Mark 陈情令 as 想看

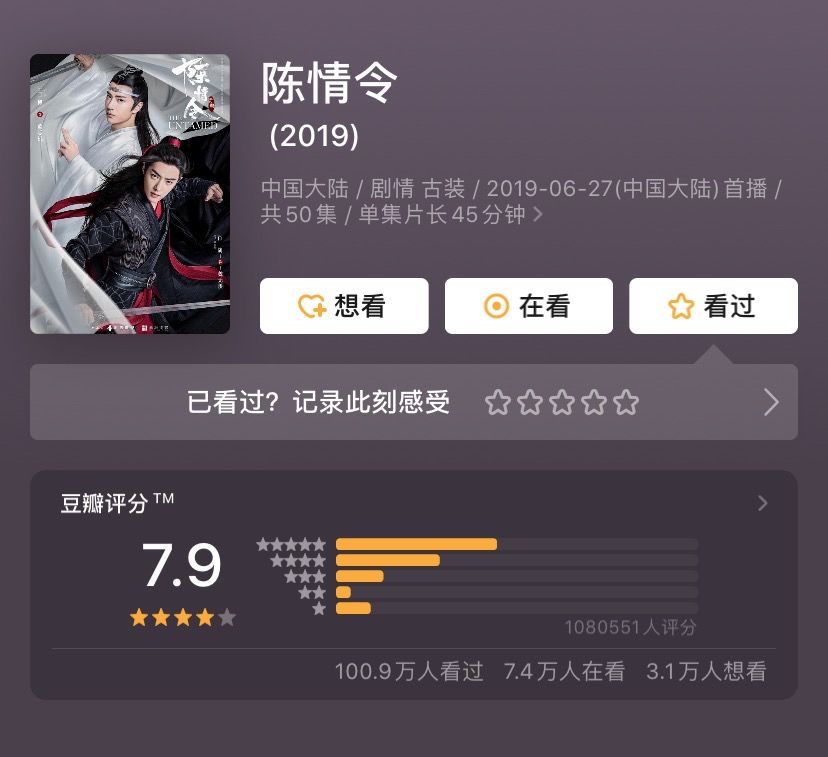[x=344, y=306]
